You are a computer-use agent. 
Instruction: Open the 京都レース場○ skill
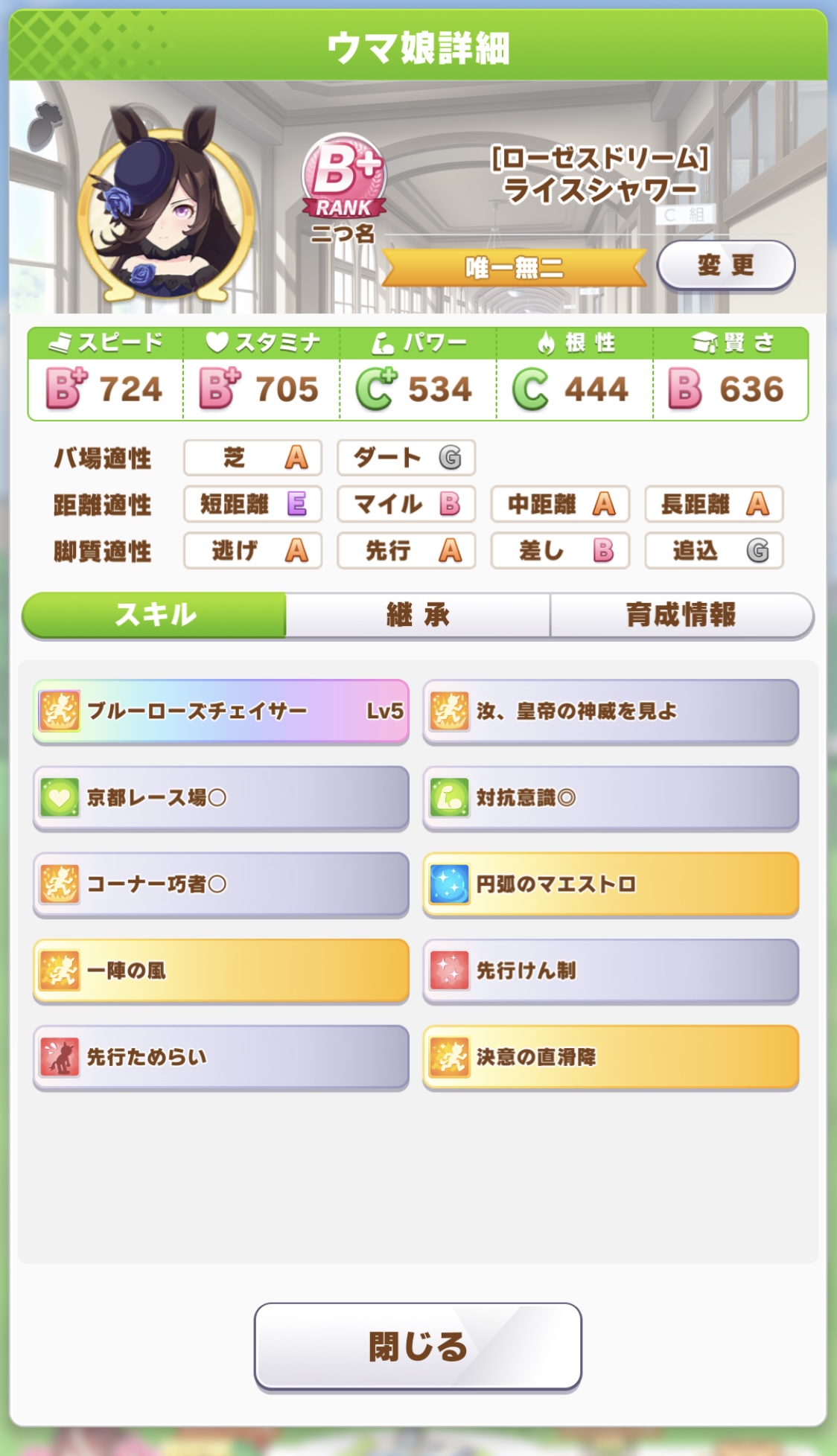coord(221,798)
